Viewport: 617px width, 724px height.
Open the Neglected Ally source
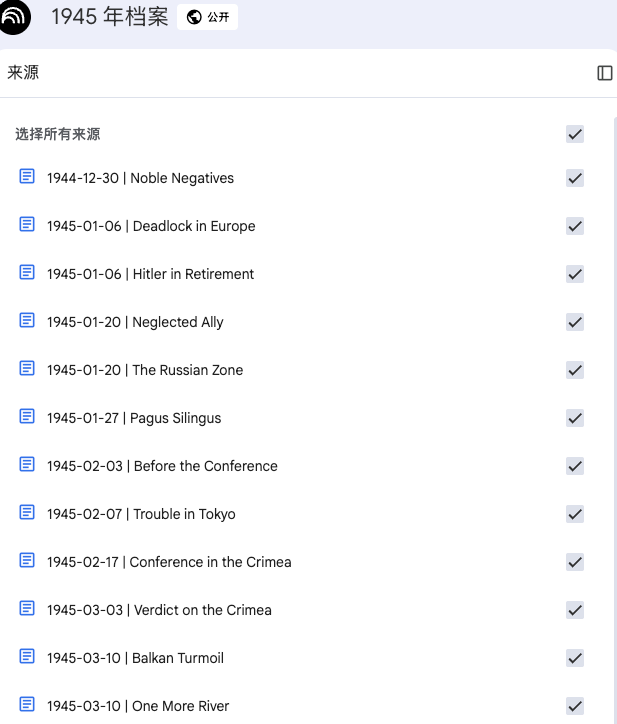pos(135,322)
